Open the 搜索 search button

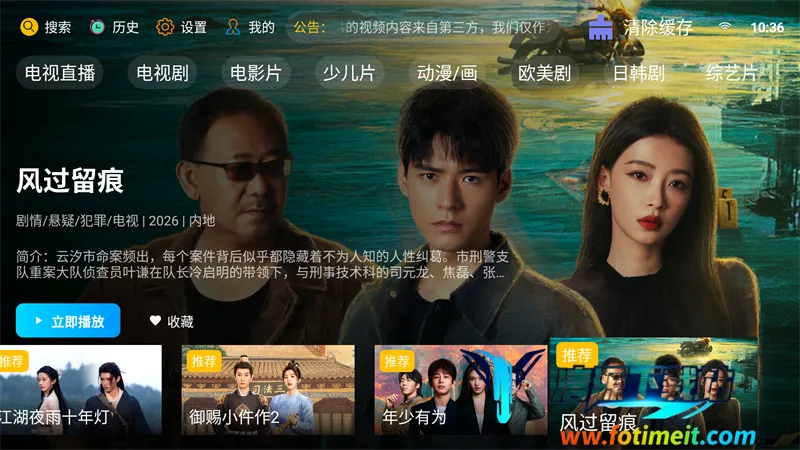click(x=46, y=27)
